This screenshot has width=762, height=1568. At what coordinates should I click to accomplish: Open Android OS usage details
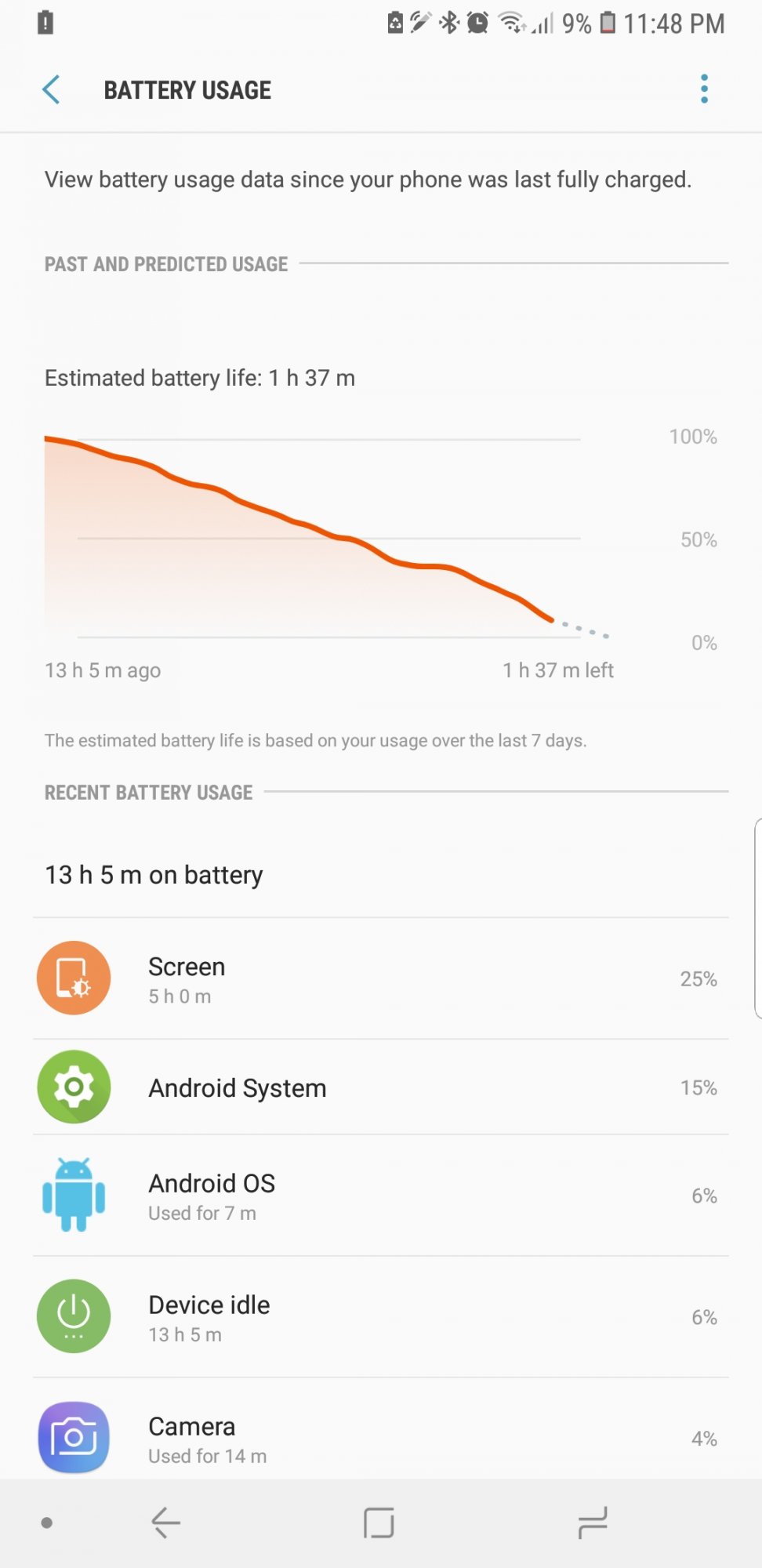[381, 1196]
